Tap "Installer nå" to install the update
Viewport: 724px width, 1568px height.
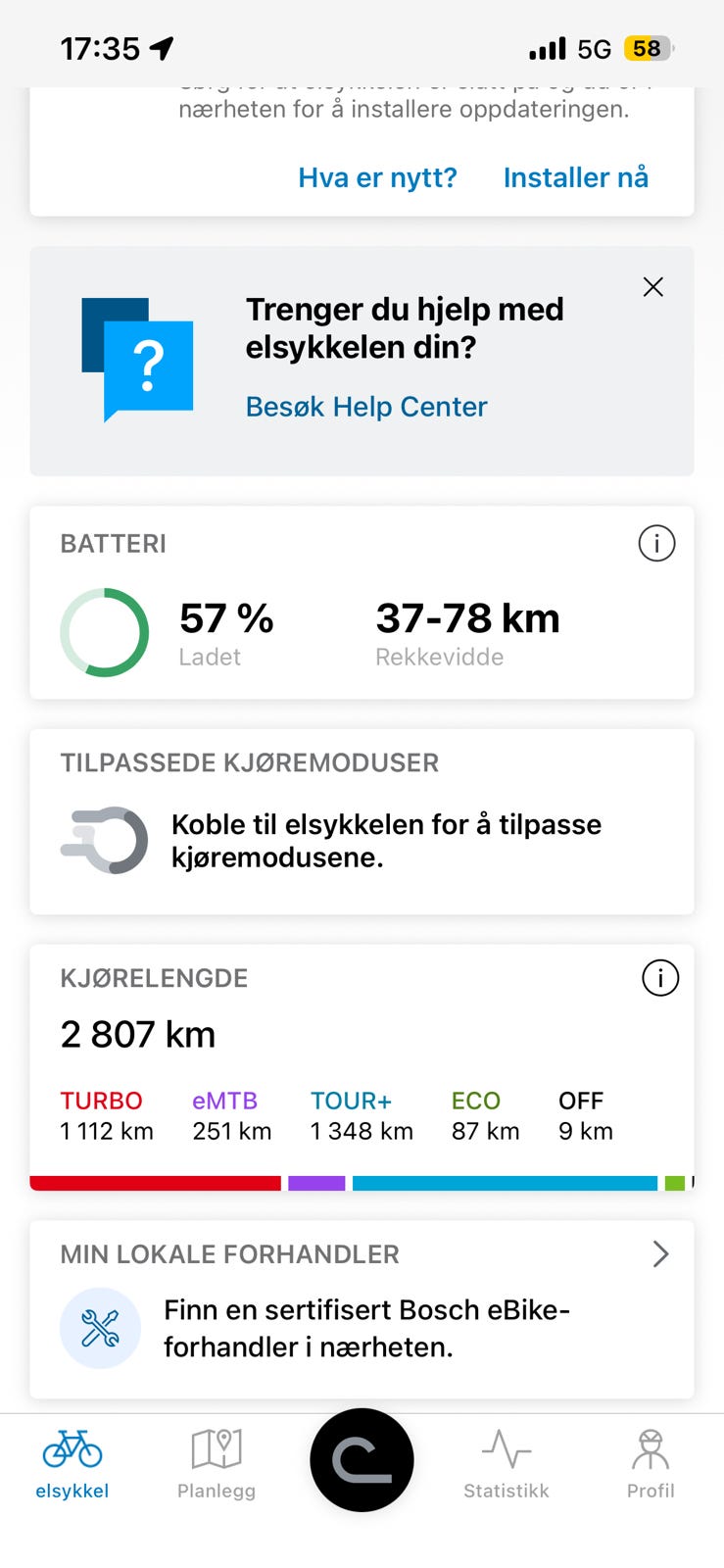pos(575,177)
